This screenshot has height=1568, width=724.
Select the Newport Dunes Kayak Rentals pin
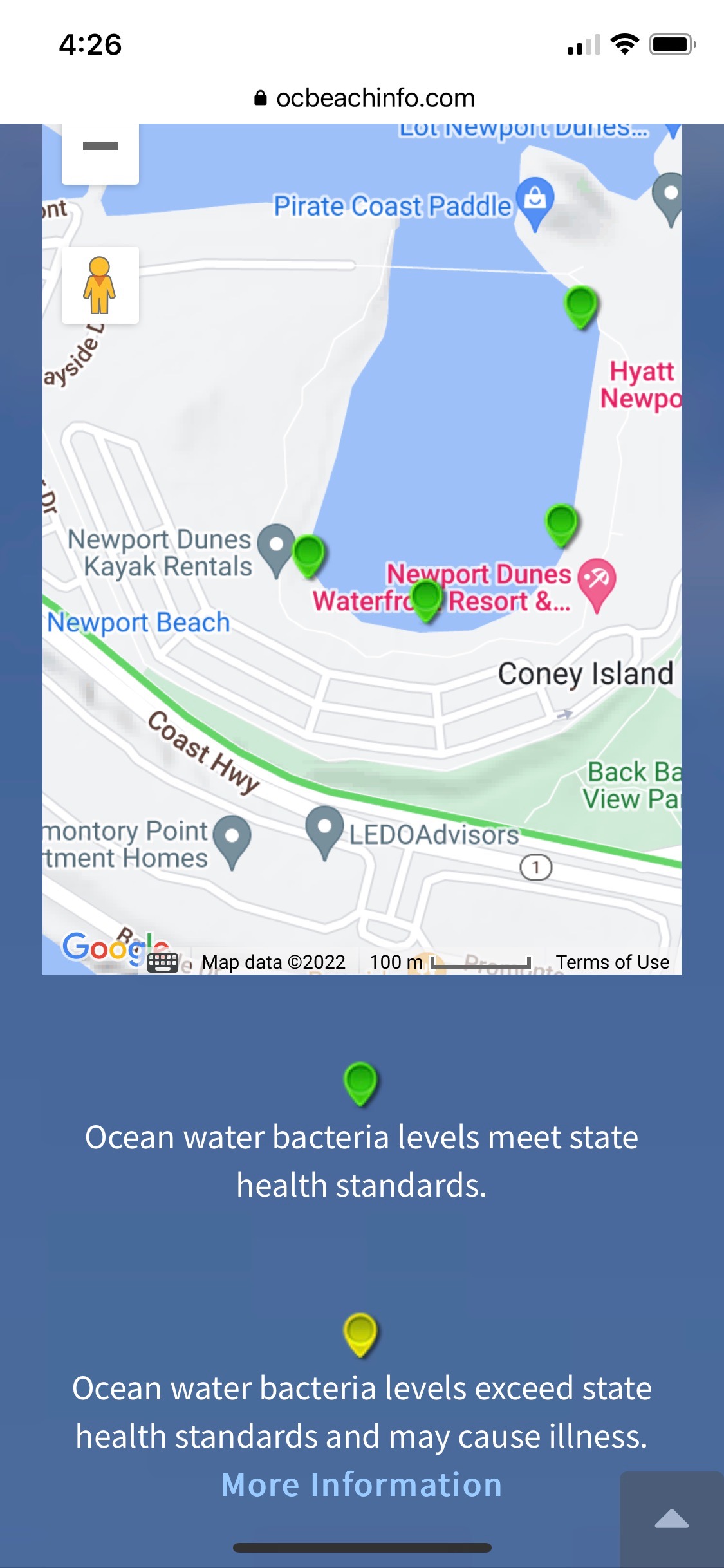276,548
